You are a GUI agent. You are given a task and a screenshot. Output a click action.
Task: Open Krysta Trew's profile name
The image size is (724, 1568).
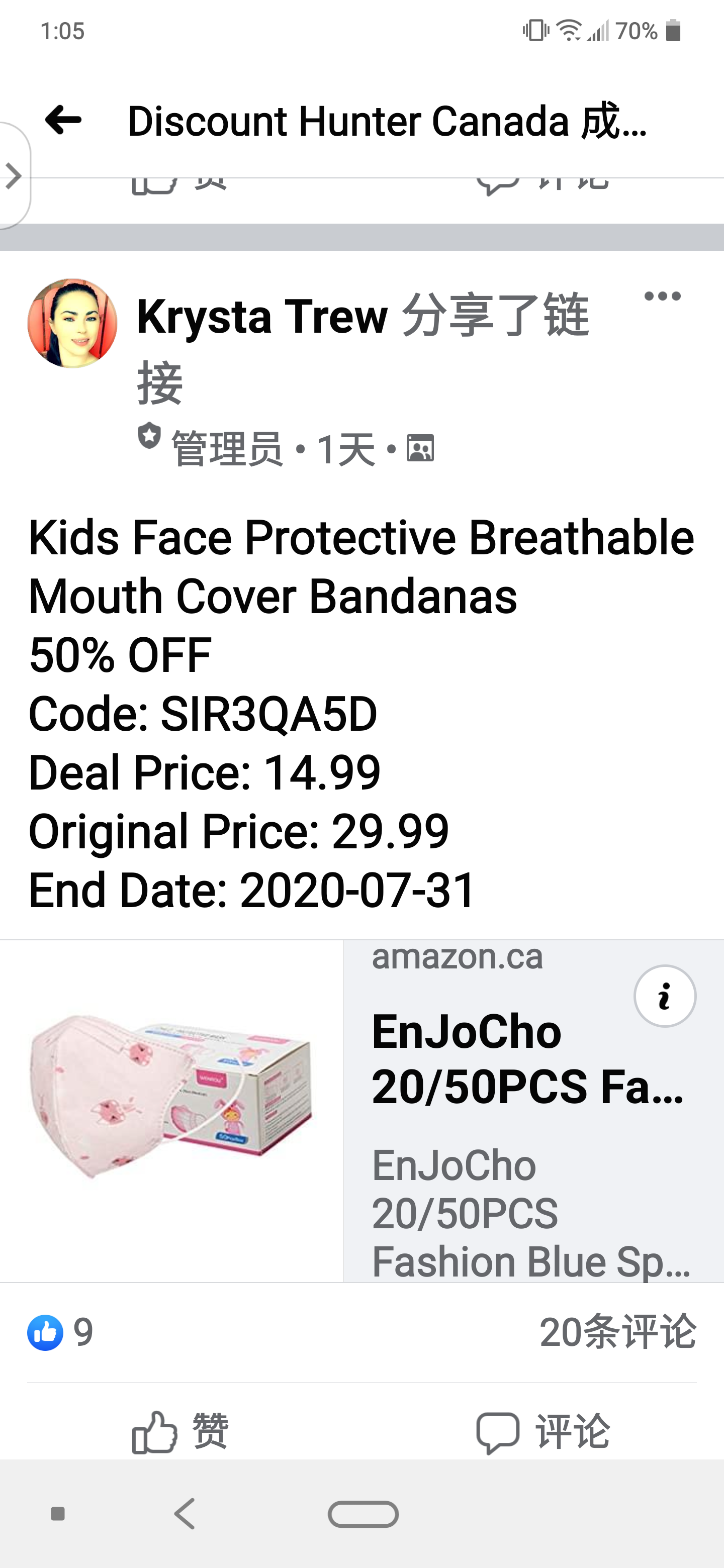(262, 317)
